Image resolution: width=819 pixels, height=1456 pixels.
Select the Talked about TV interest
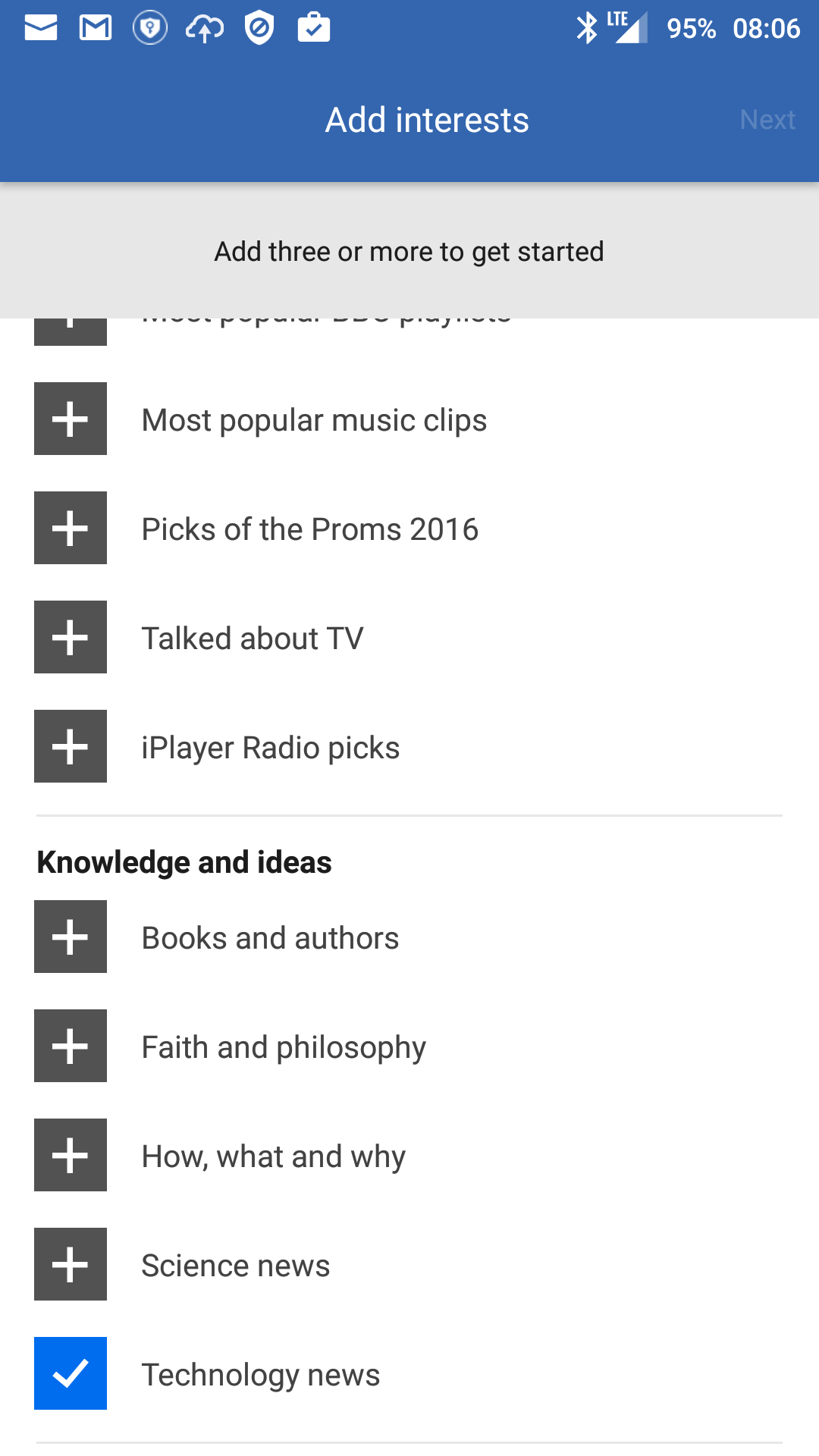click(71, 637)
